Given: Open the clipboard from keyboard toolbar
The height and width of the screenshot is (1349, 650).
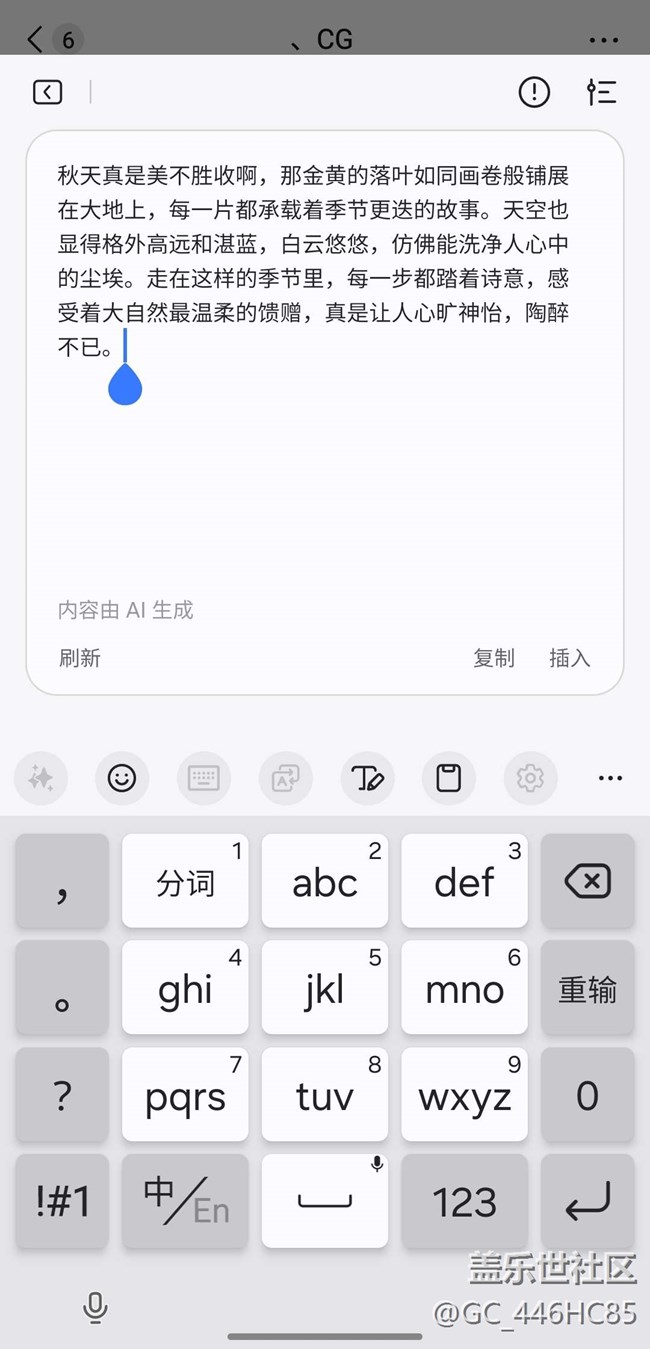Looking at the screenshot, I should tap(448, 777).
